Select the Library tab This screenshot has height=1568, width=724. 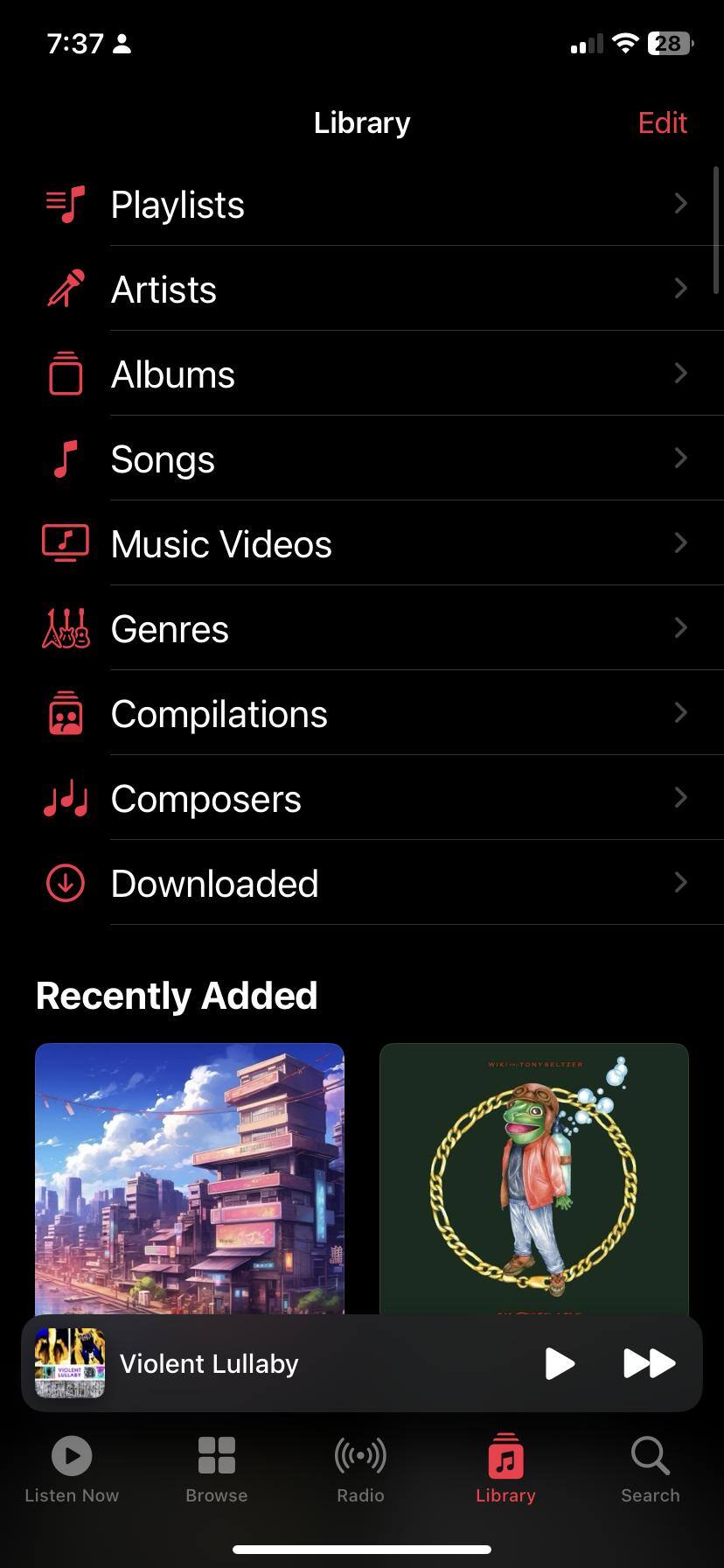[x=505, y=1470]
